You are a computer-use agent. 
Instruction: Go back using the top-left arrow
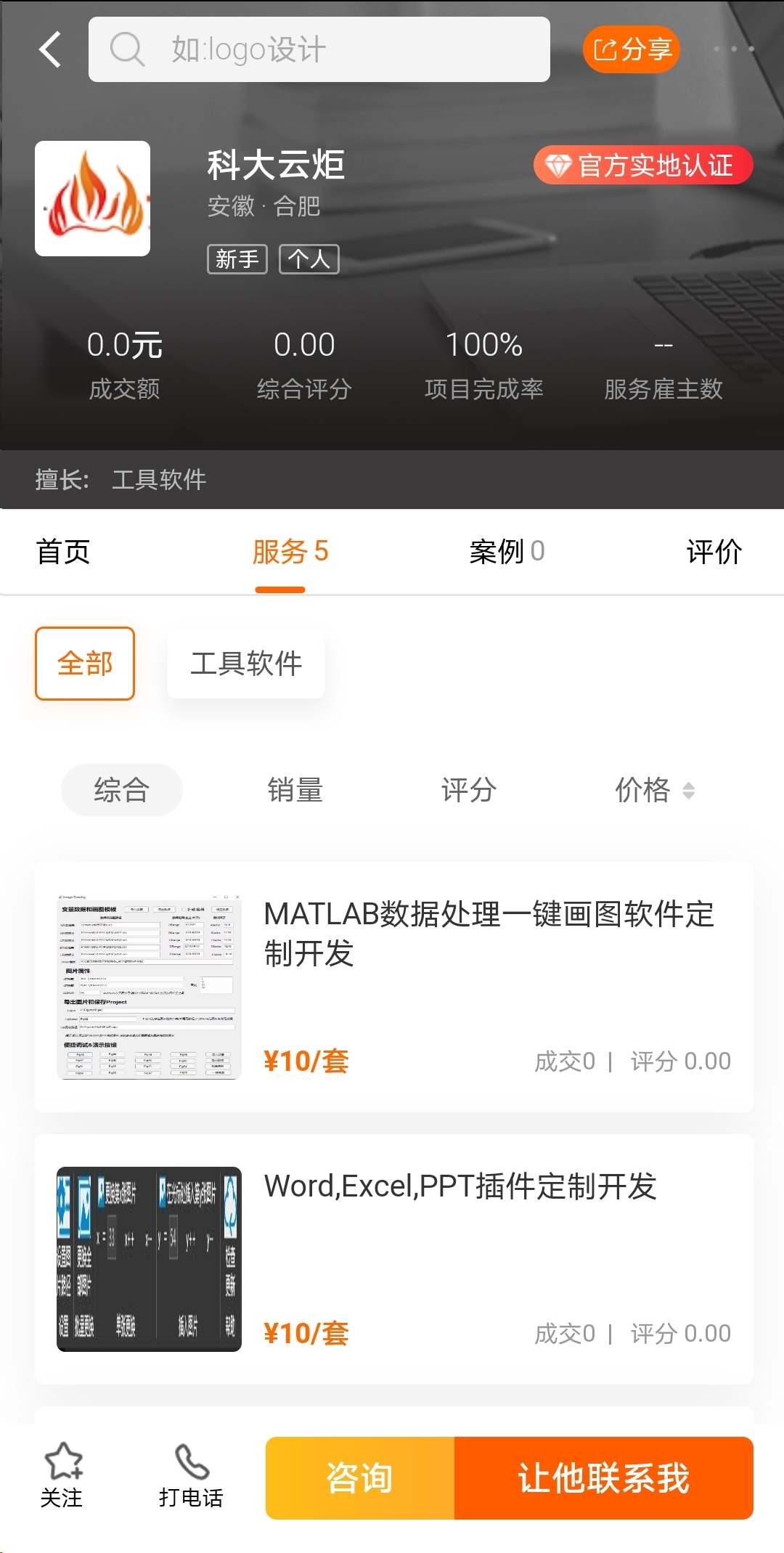point(50,49)
